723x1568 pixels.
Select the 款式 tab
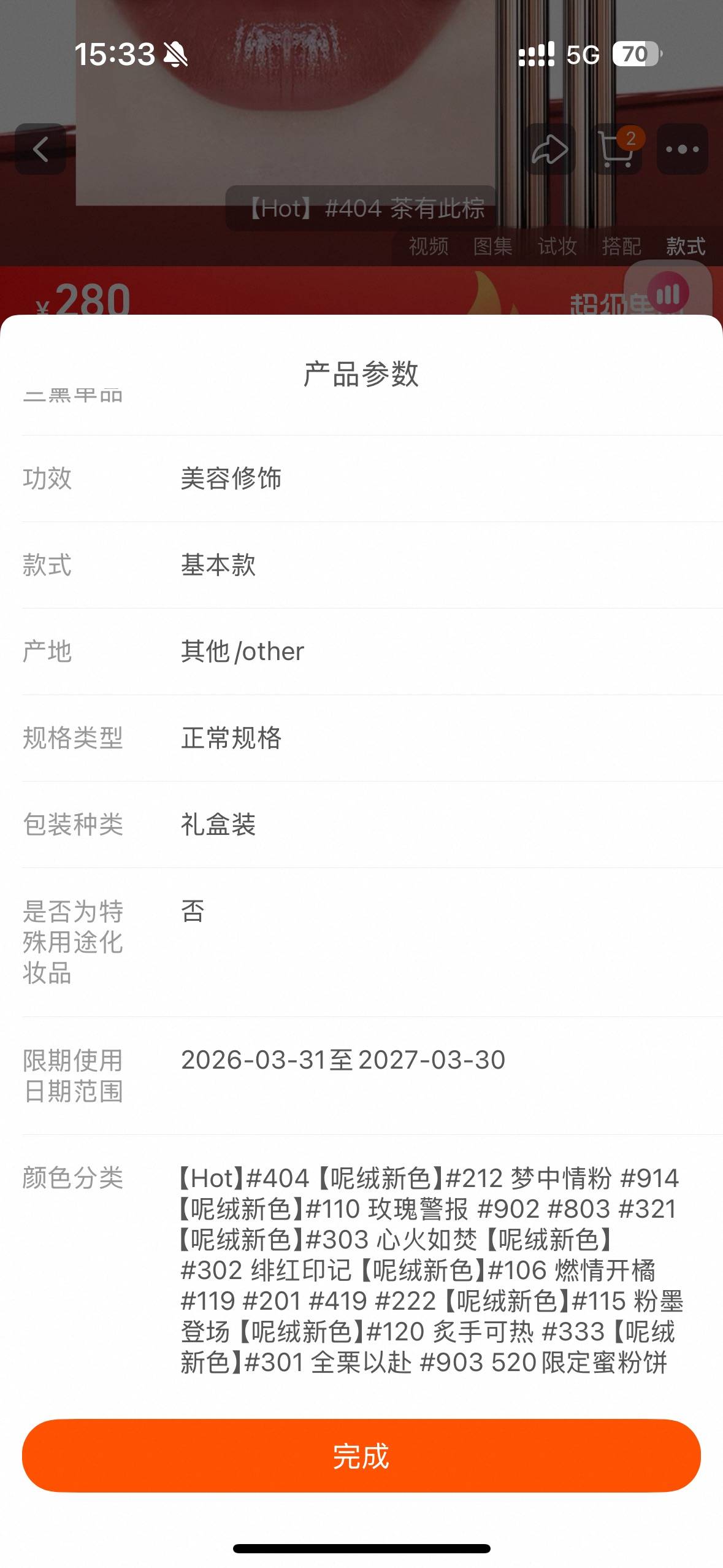pyautogui.click(x=686, y=247)
